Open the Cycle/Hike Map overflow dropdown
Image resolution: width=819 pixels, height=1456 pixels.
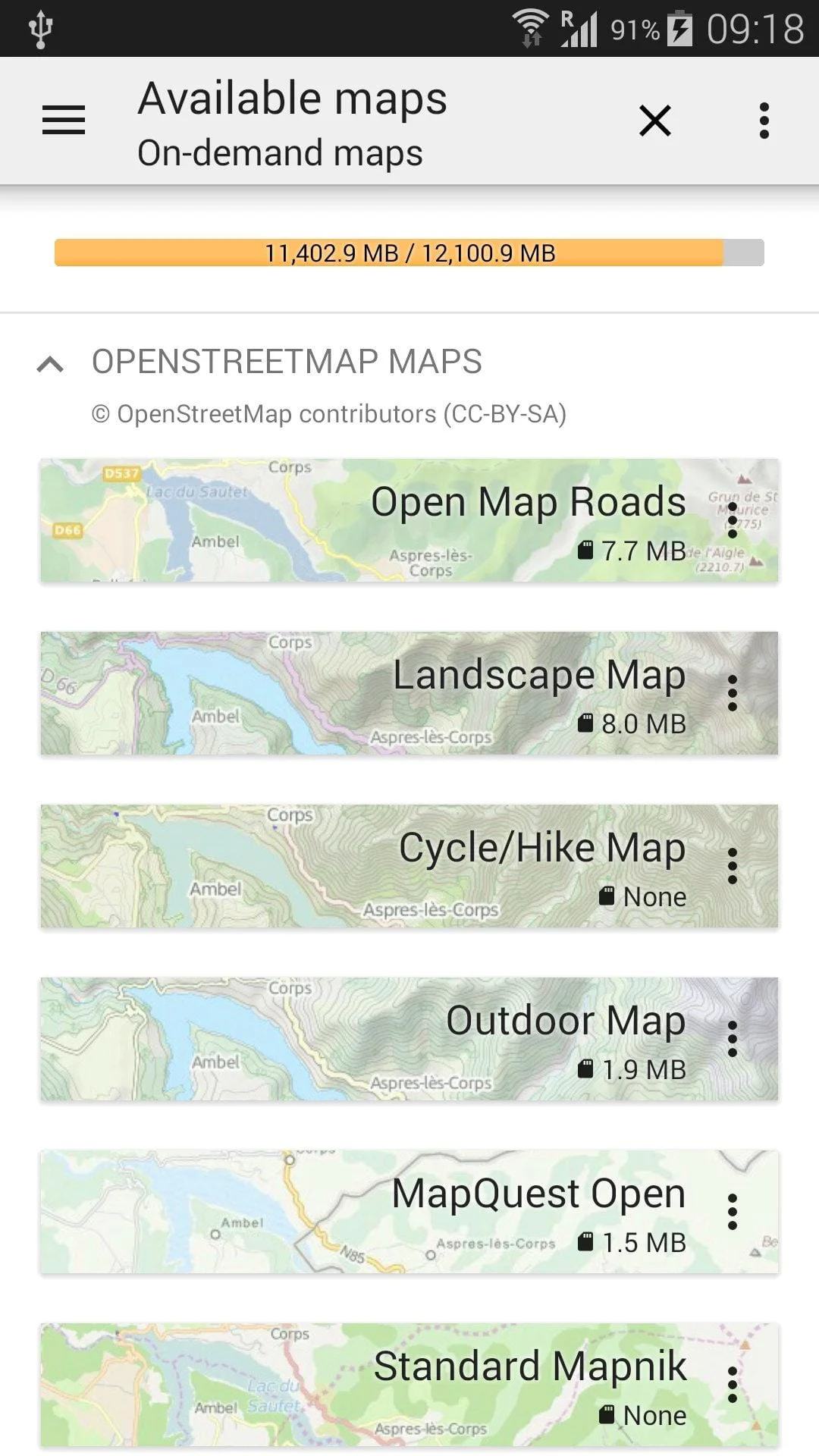tap(732, 864)
